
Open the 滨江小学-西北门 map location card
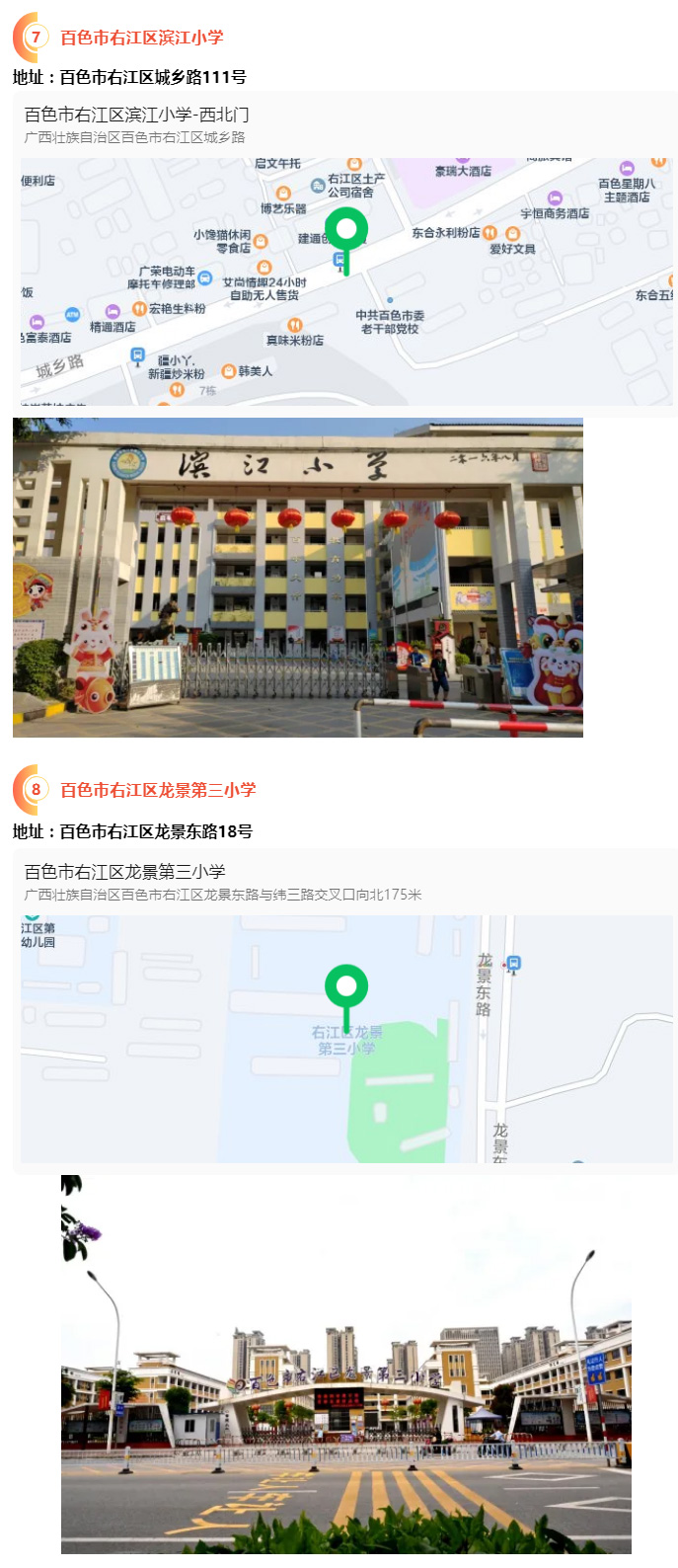[x=344, y=254]
